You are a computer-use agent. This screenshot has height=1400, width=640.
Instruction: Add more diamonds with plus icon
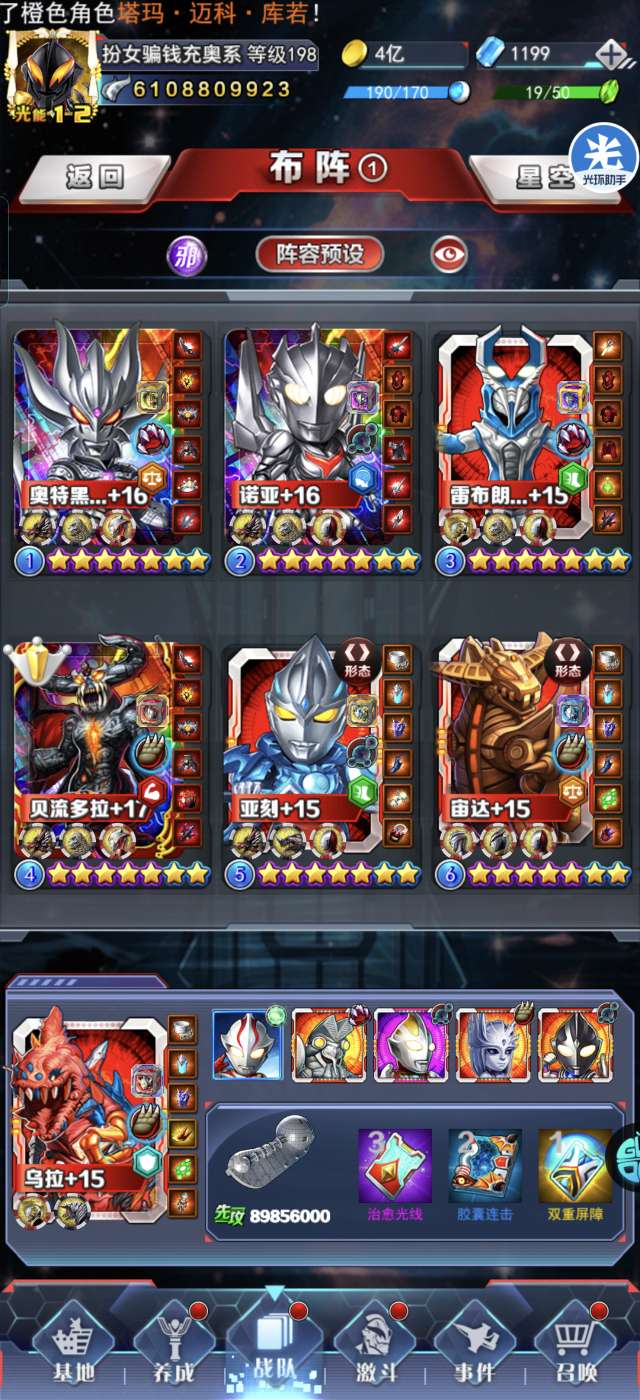(611, 54)
